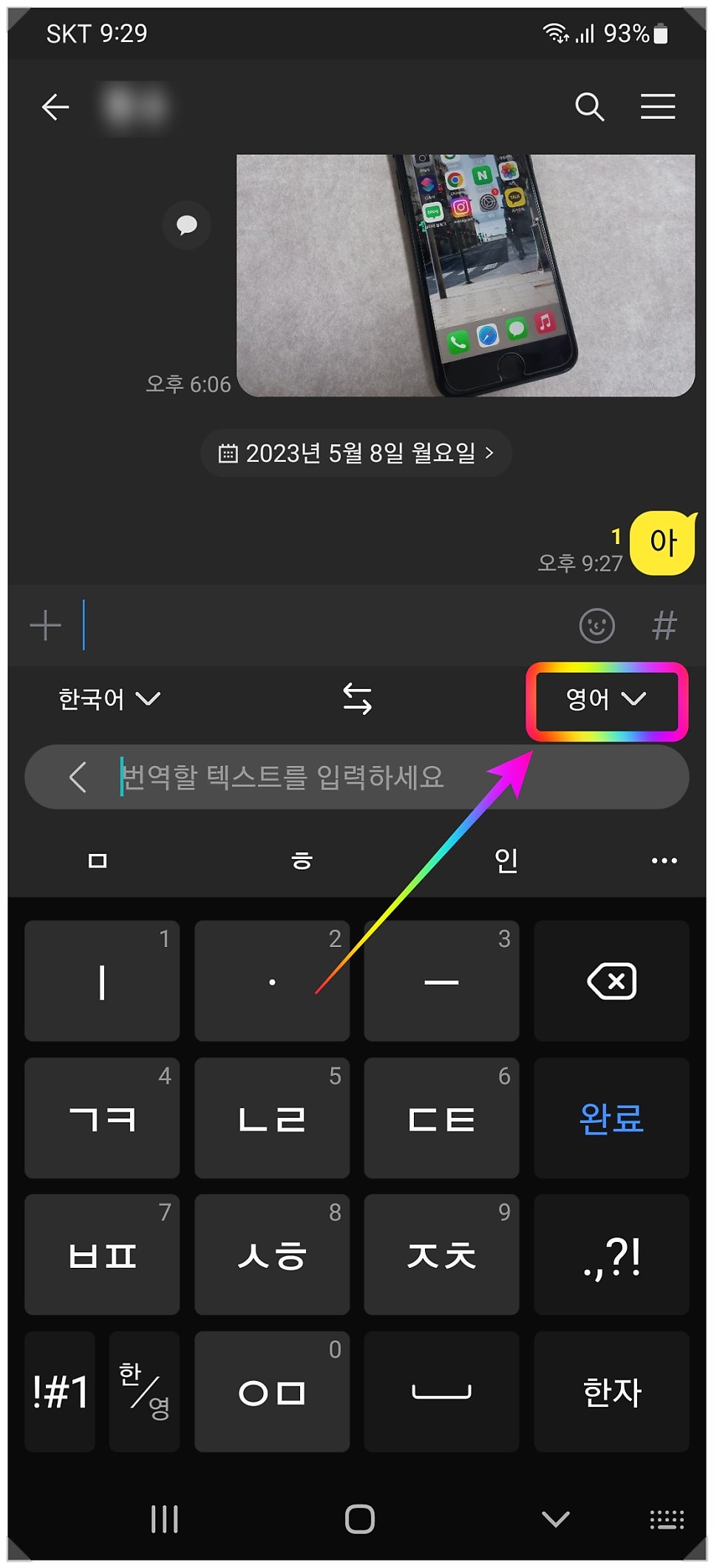The width and height of the screenshot is (714, 1568).
Task: Tap the plus attach icon
Action: coord(46,625)
